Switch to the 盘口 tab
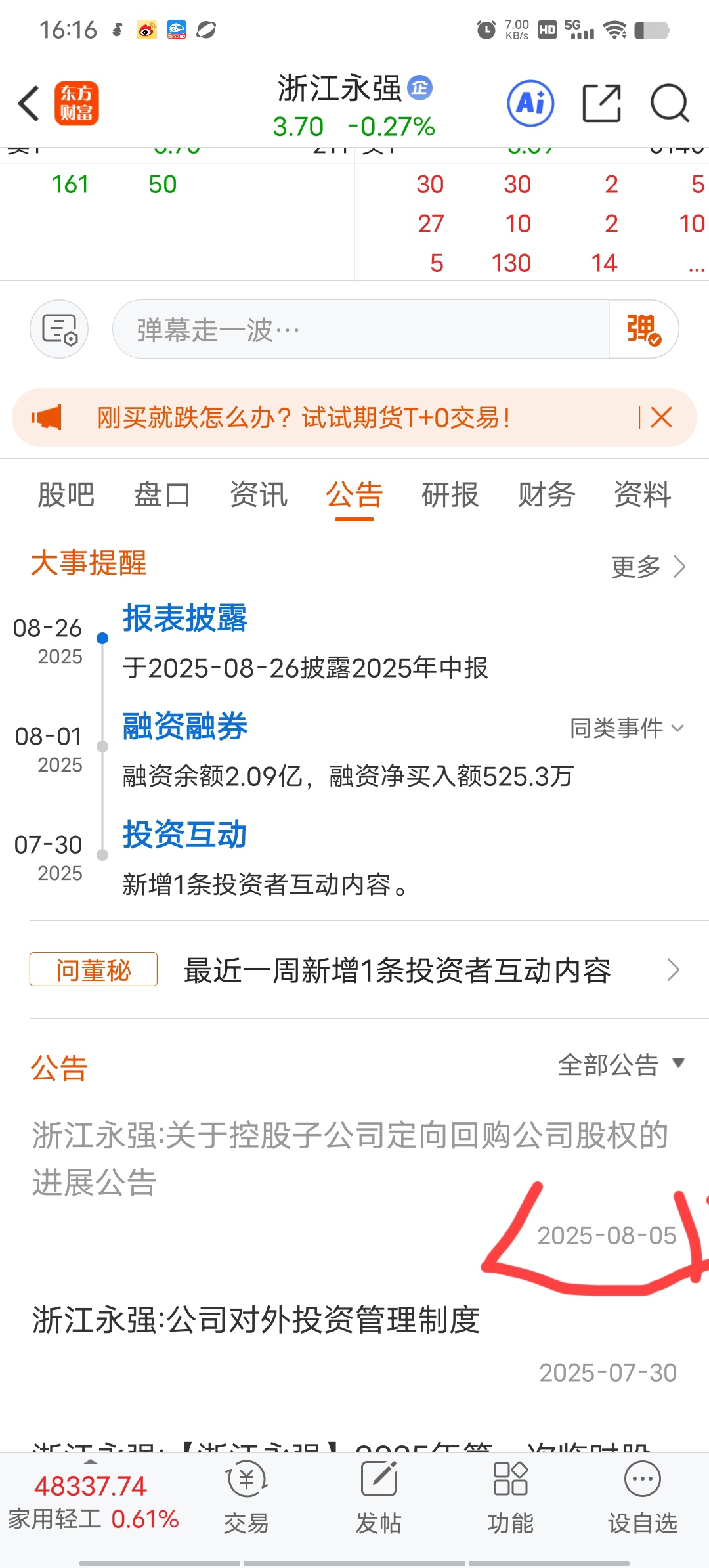The height and width of the screenshot is (1568, 709). coord(162,494)
